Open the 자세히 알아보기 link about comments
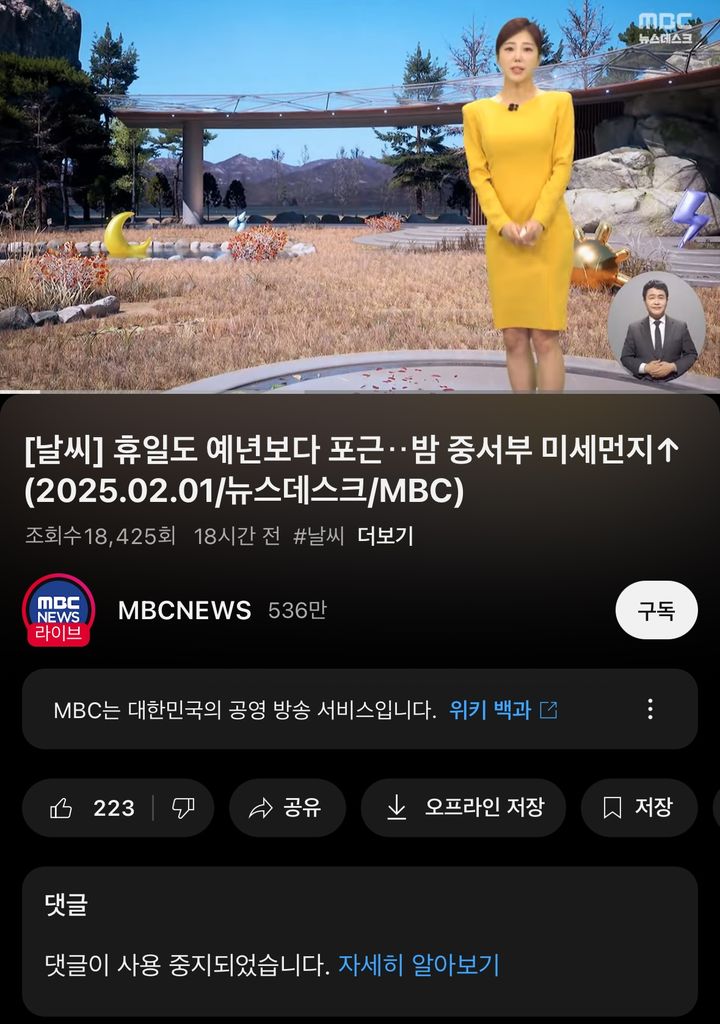720x1024 pixels. (418, 965)
